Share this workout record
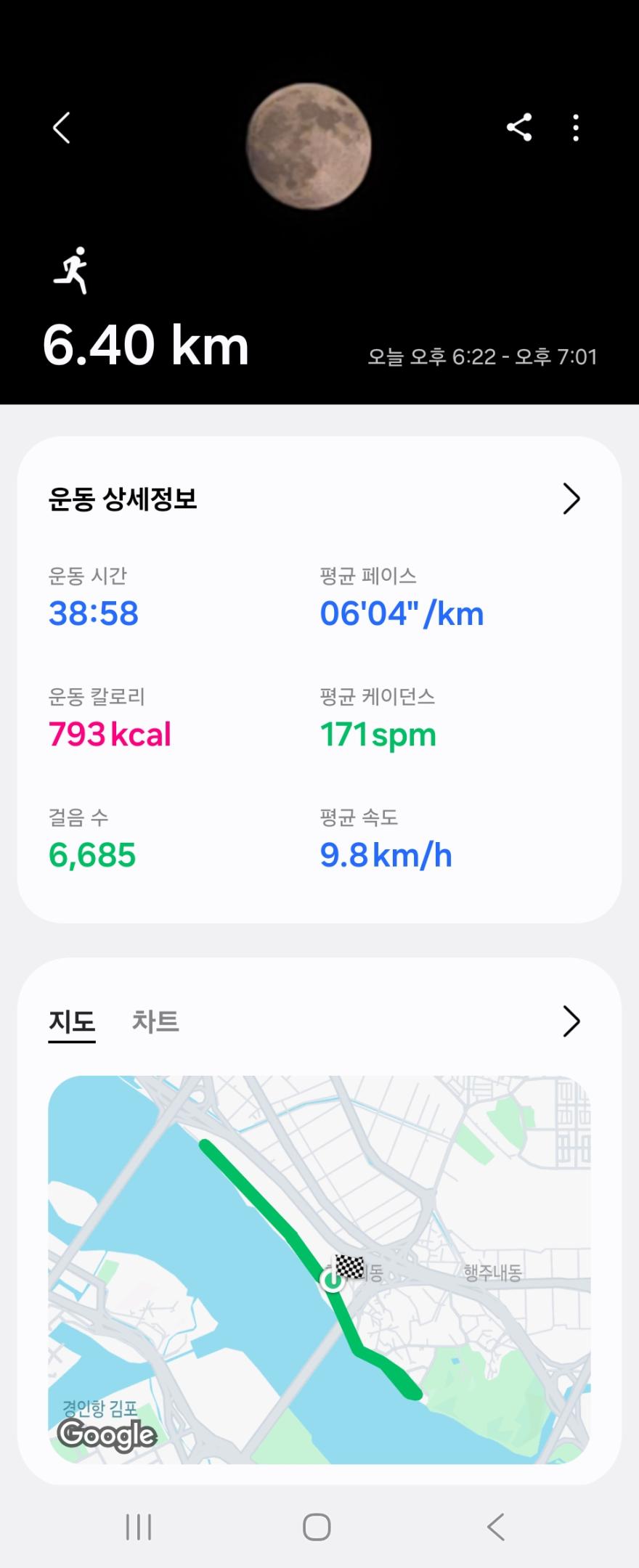Viewport: 639px width, 1568px height. pyautogui.click(x=520, y=128)
